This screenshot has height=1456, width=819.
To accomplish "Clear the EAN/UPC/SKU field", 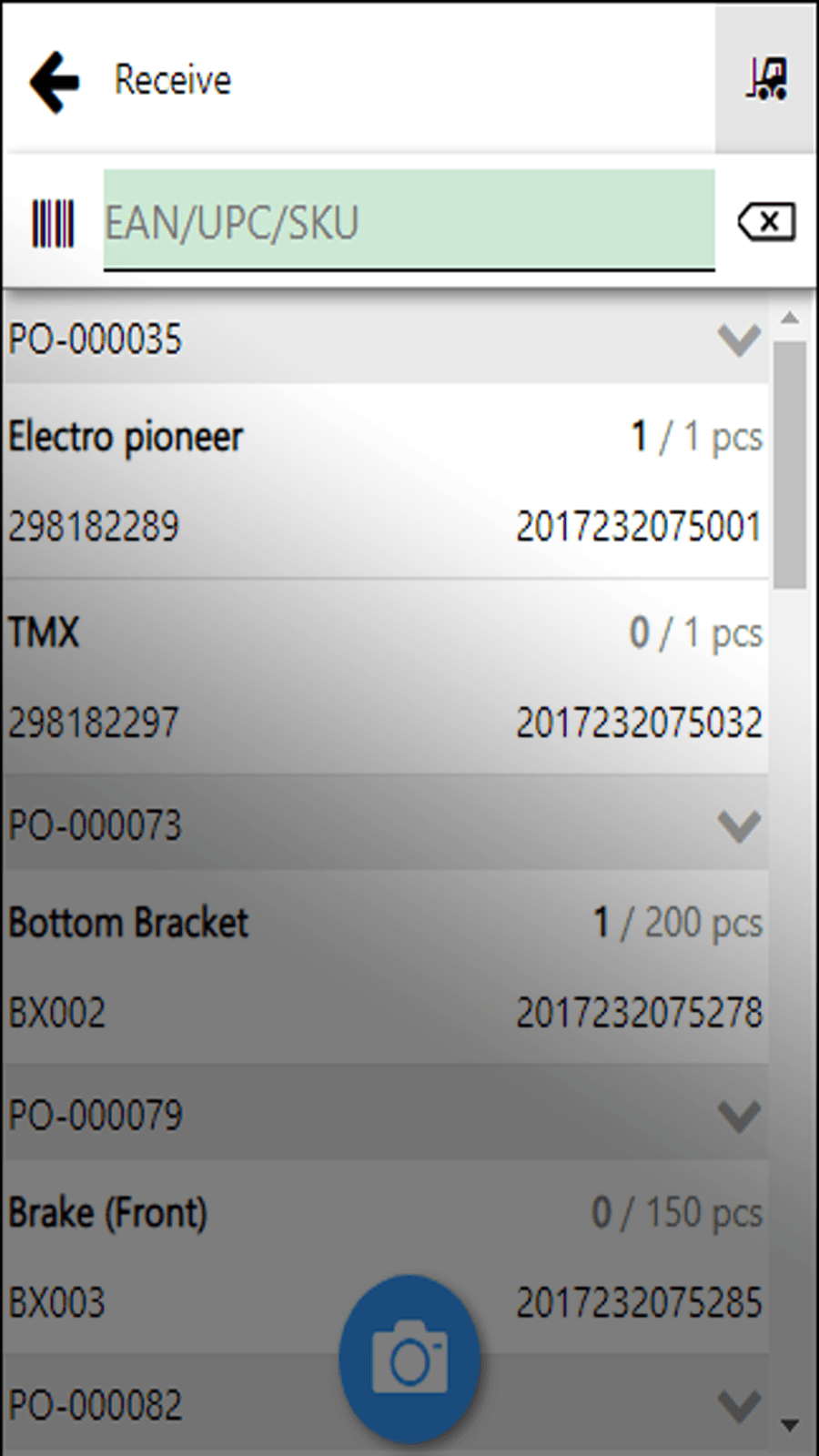I will click(766, 221).
